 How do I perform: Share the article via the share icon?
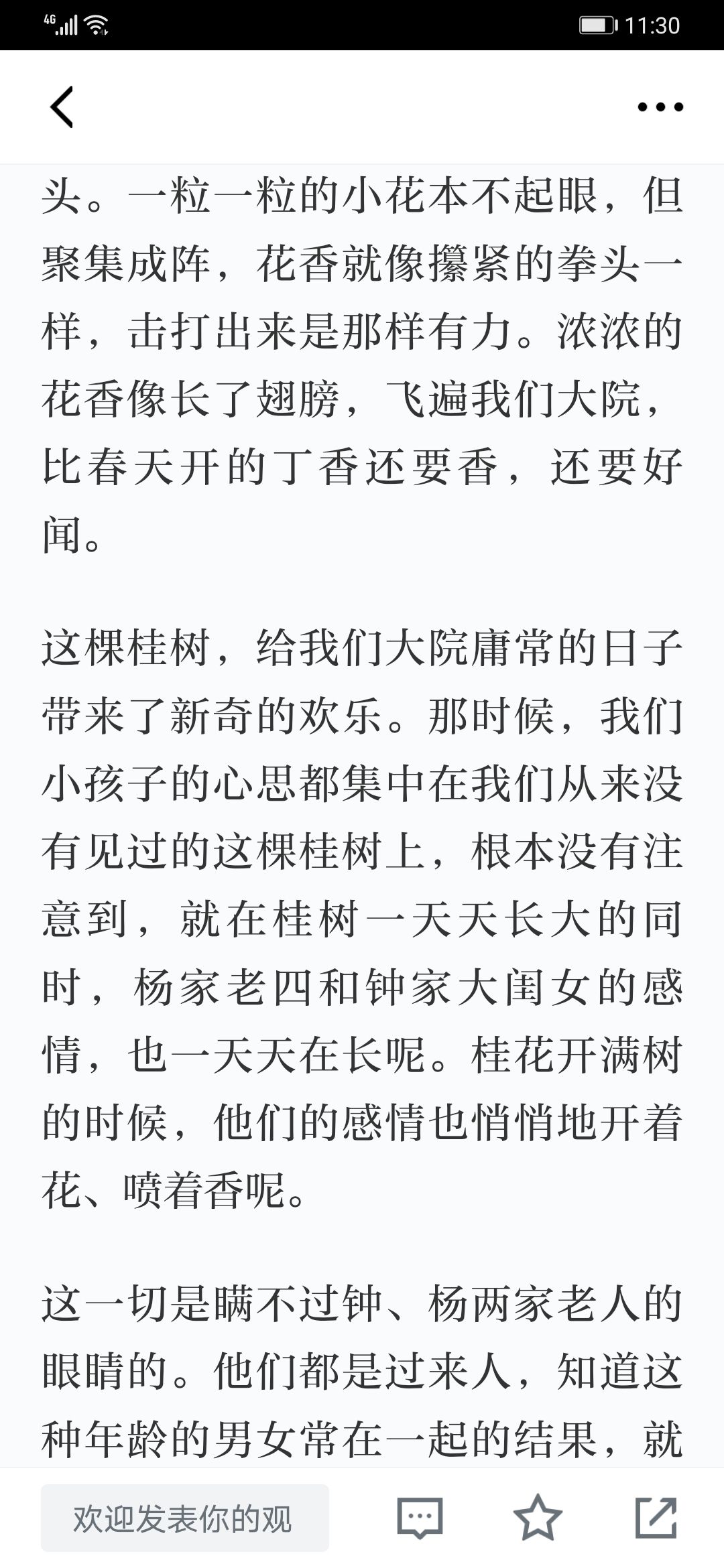[656, 1518]
